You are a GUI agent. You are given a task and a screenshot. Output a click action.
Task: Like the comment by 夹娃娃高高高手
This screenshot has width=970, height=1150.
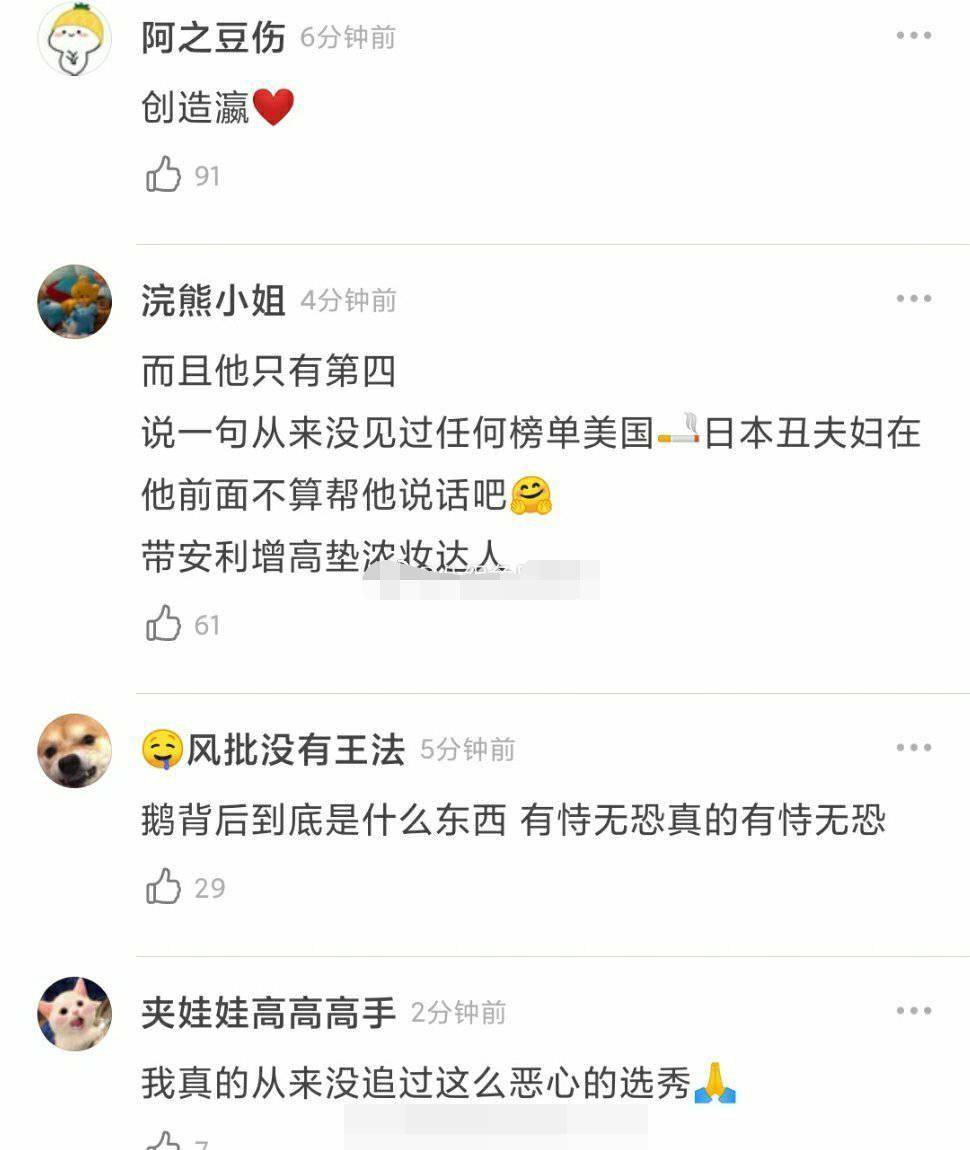(164, 1142)
